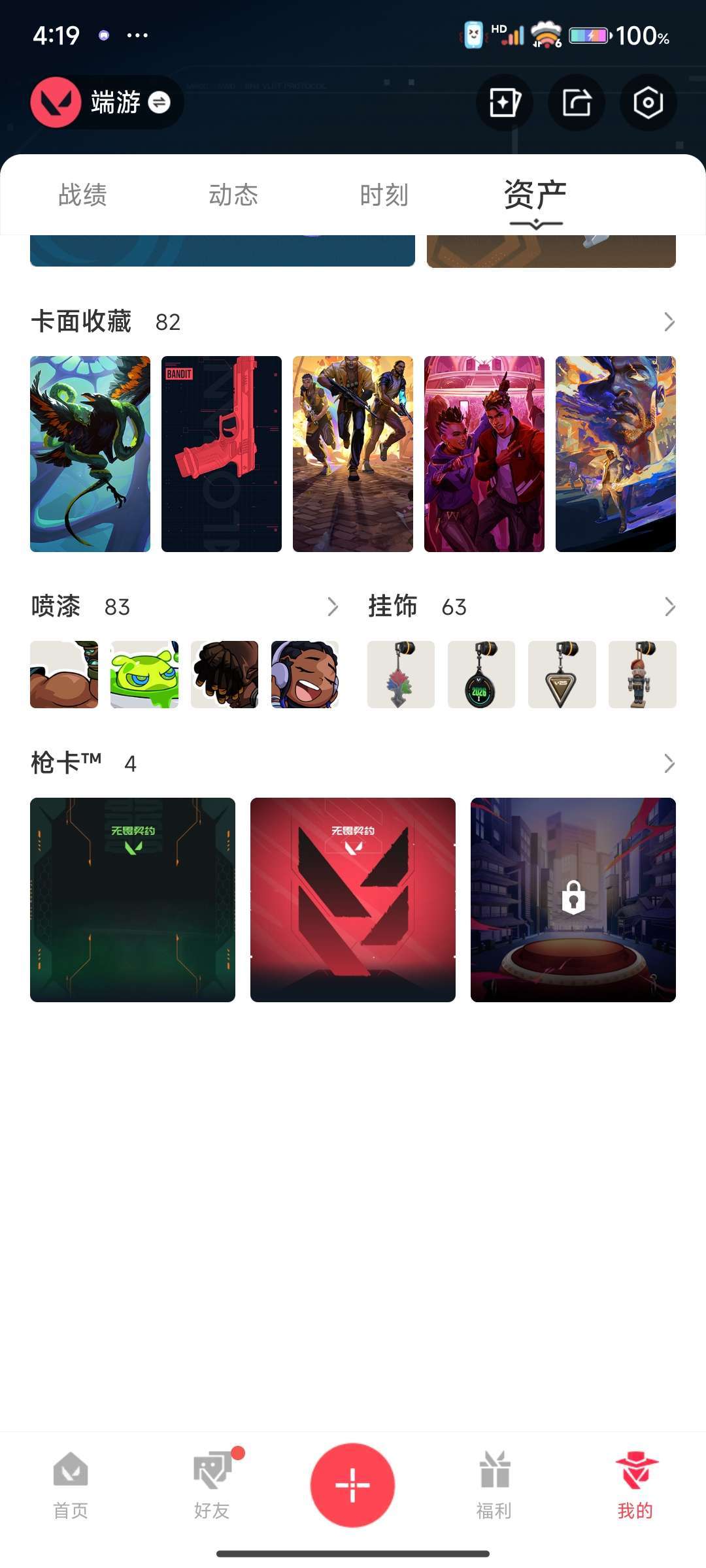Expand the 卡面收藏 collection via its chevron
706x1568 pixels.
pyautogui.click(x=669, y=321)
